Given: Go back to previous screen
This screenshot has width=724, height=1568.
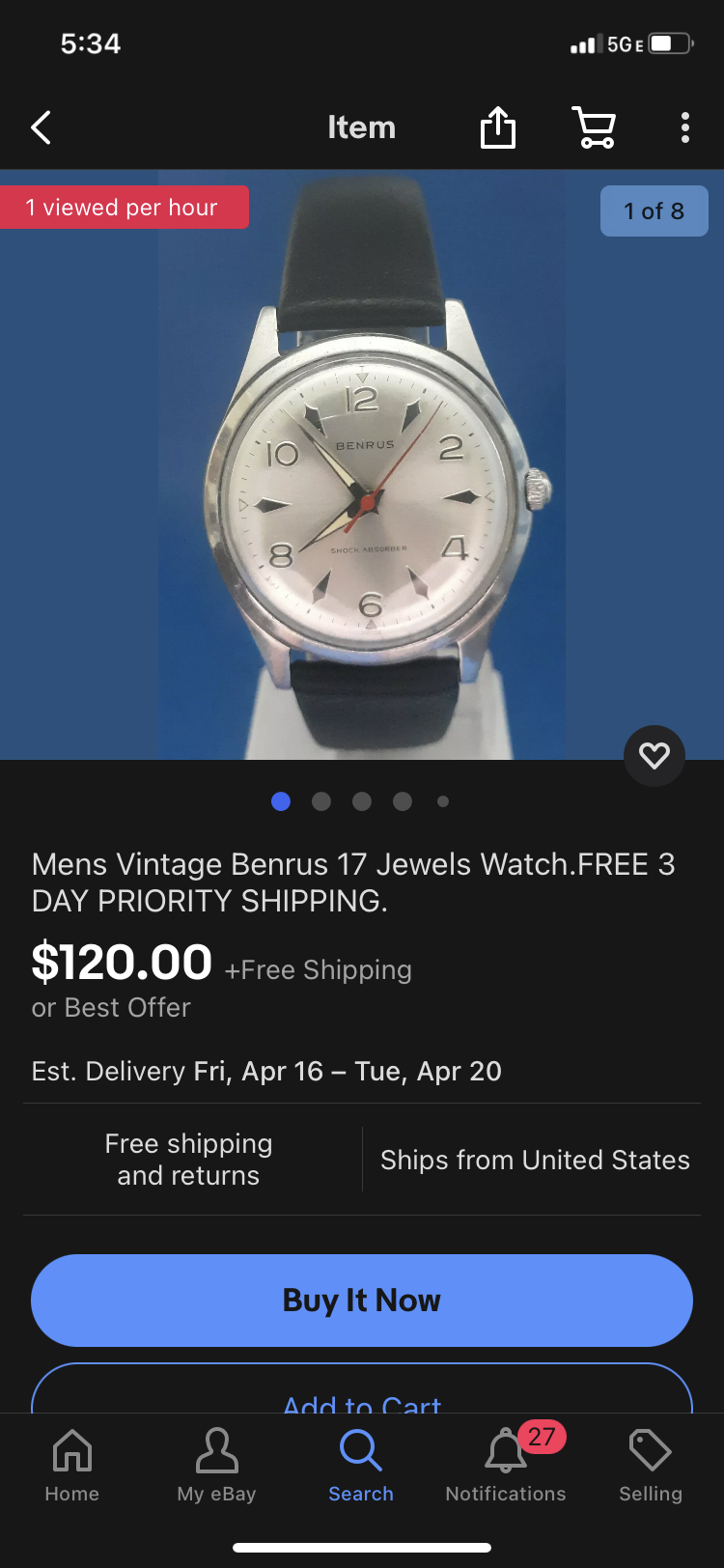Looking at the screenshot, I should (x=41, y=127).
